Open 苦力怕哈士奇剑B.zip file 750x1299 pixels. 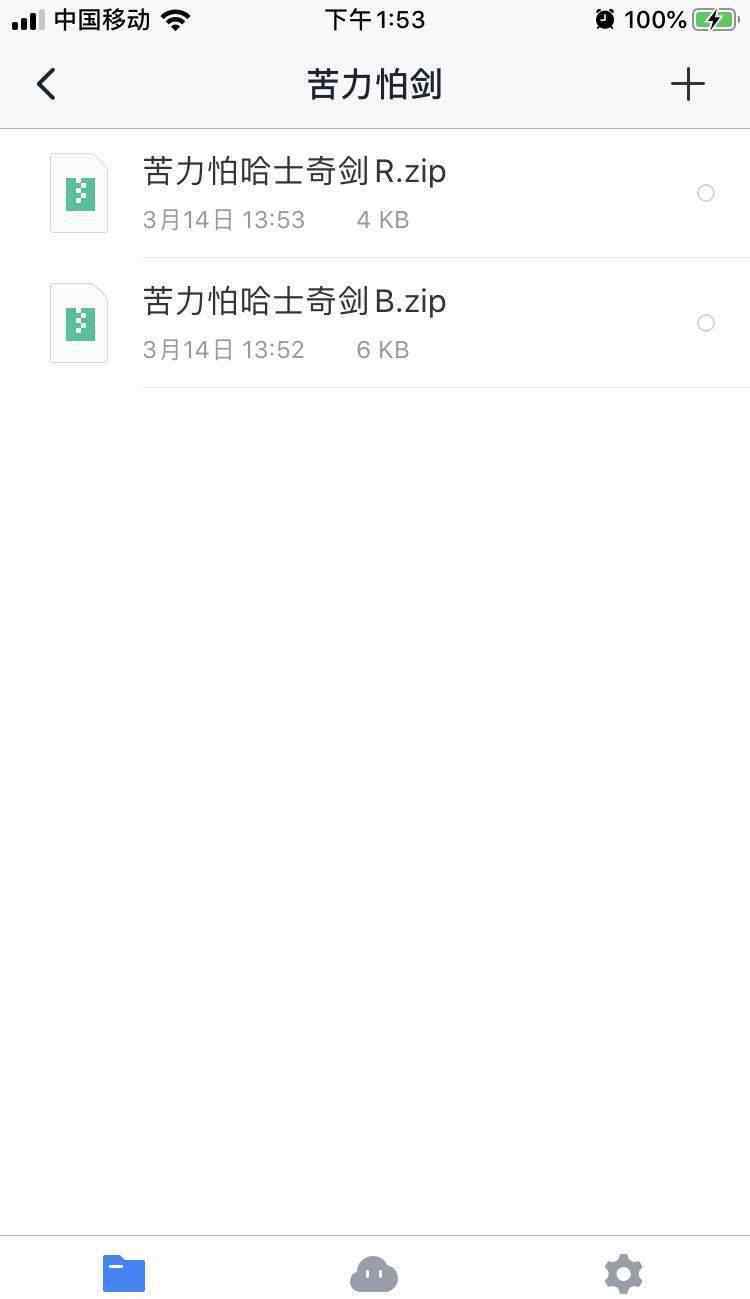click(x=375, y=323)
